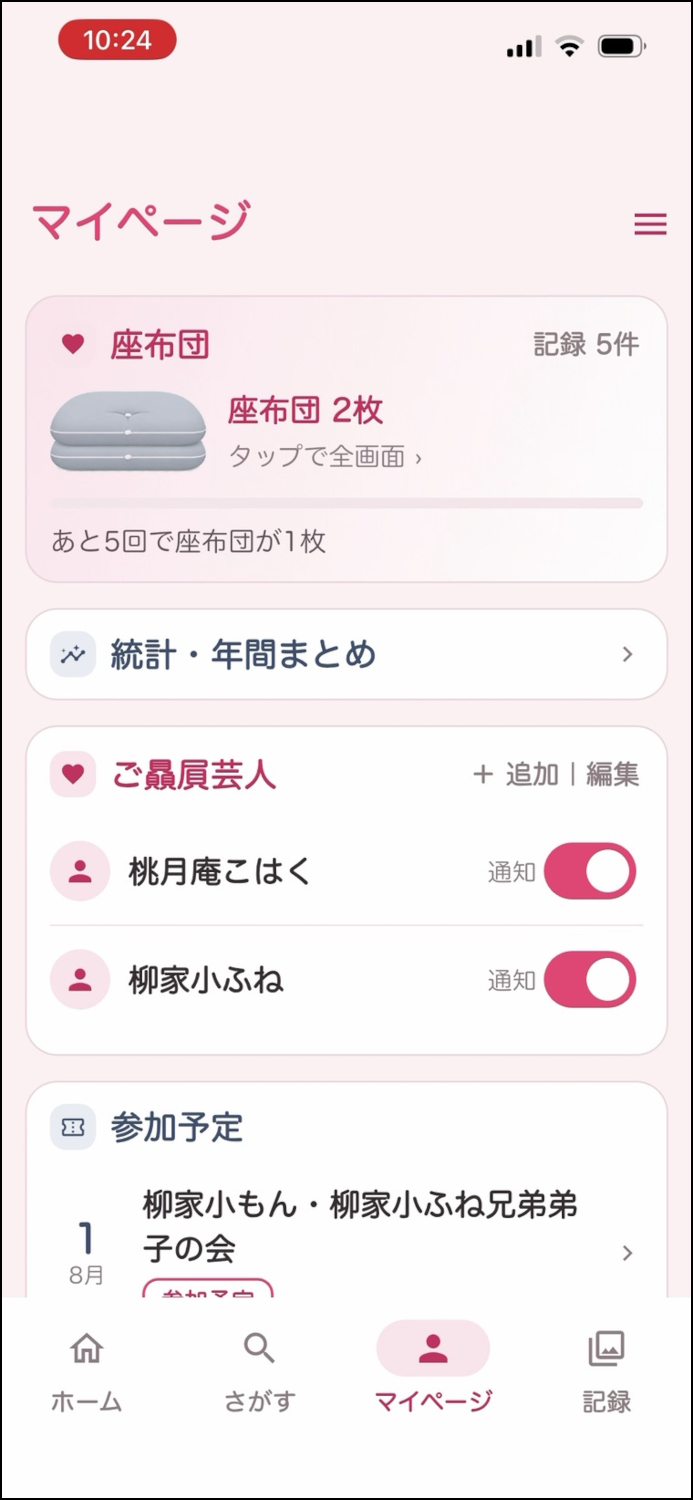
Task: Switch to the さがす tab
Action: pyautogui.click(x=260, y=1372)
